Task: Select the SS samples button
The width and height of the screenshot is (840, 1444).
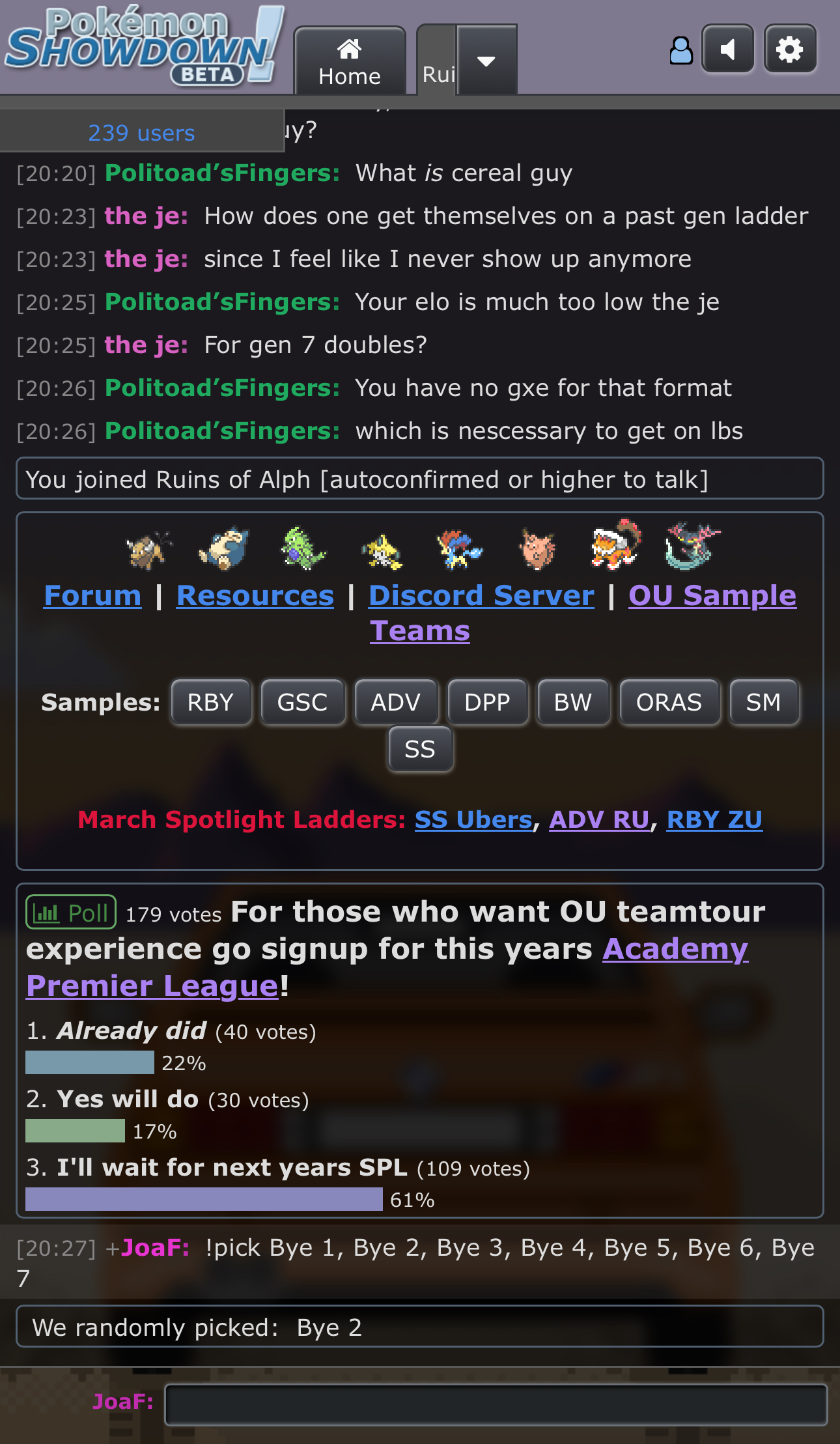Action: click(x=419, y=749)
